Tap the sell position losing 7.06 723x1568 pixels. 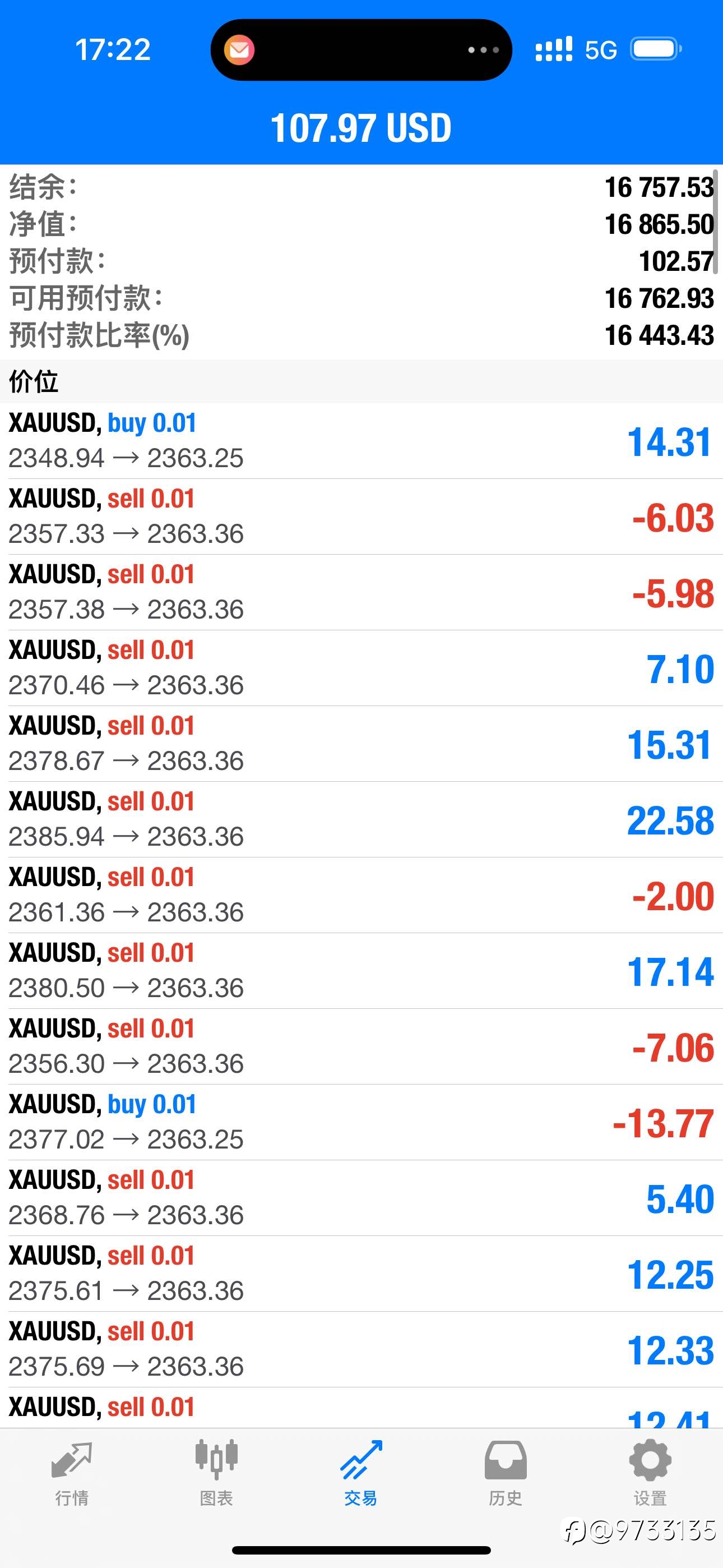click(x=361, y=1046)
